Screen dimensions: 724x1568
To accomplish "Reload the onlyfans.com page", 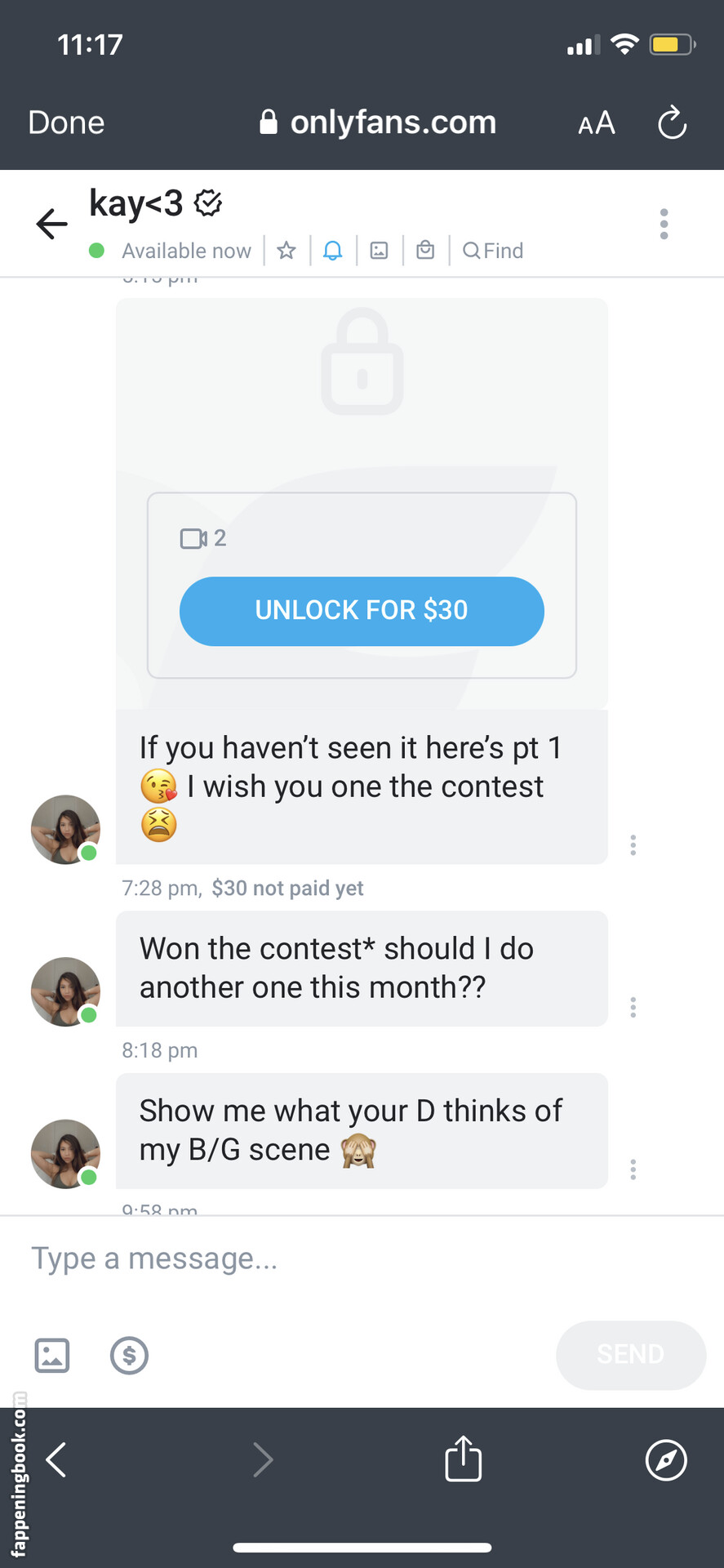I will pyautogui.click(x=673, y=122).
